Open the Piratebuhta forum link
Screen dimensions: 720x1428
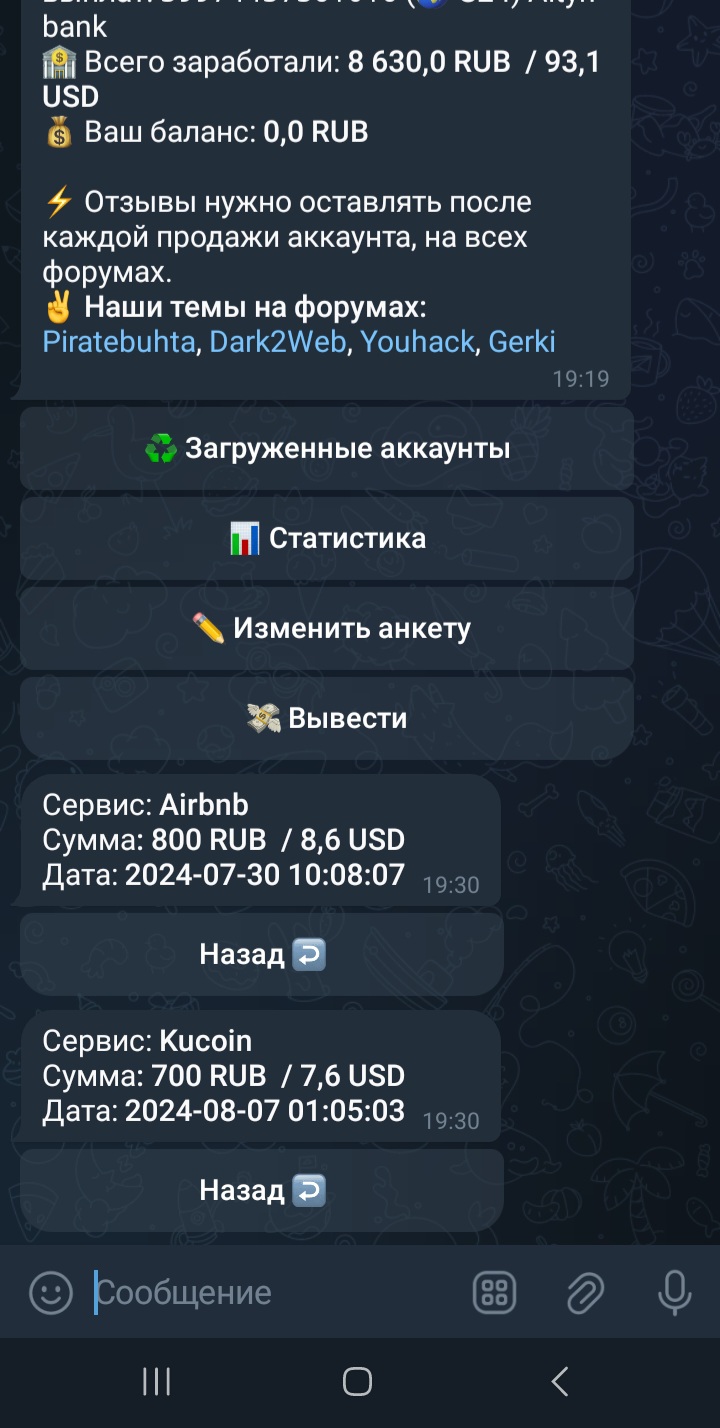point(118,342)
